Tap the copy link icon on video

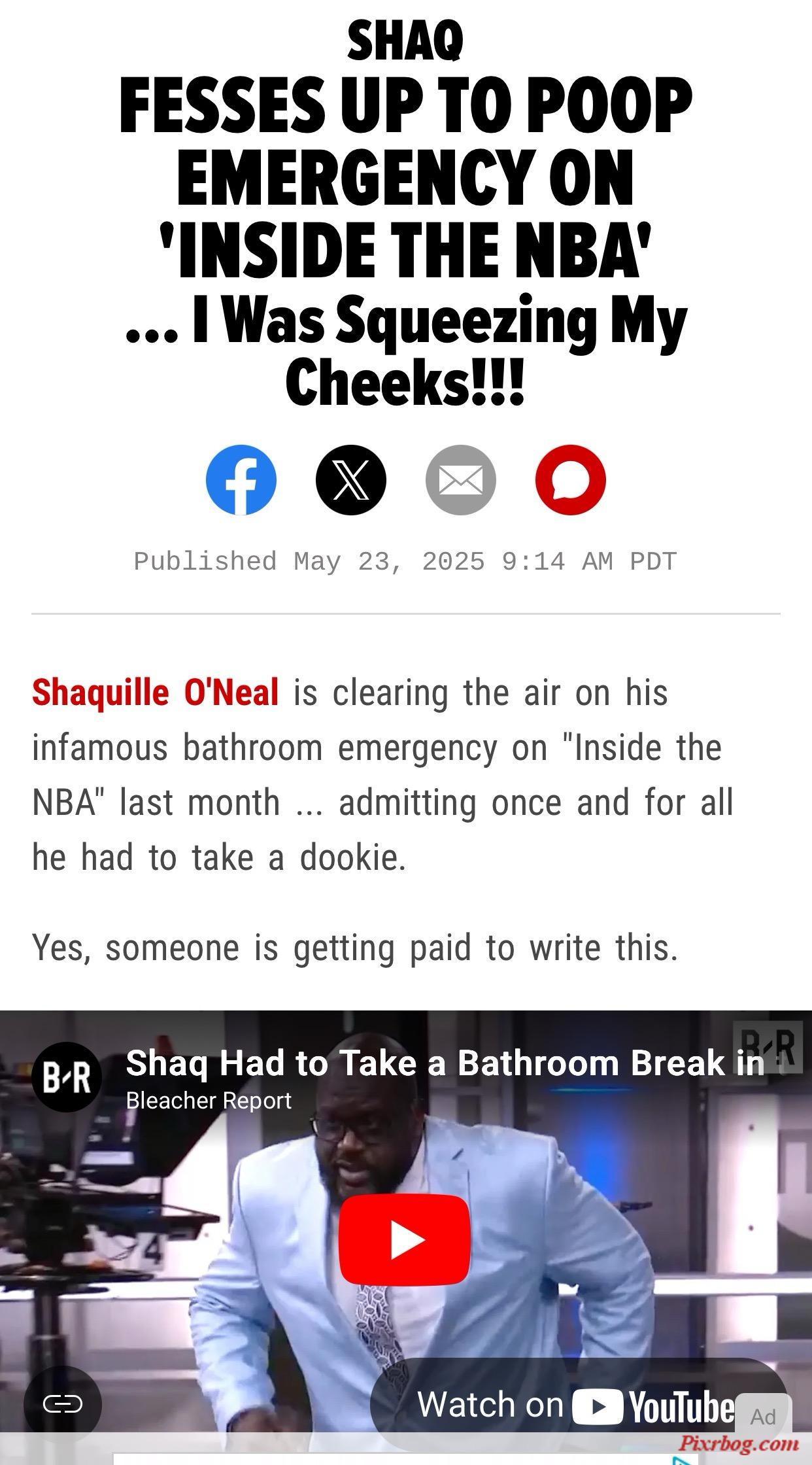pos(63,1404)
